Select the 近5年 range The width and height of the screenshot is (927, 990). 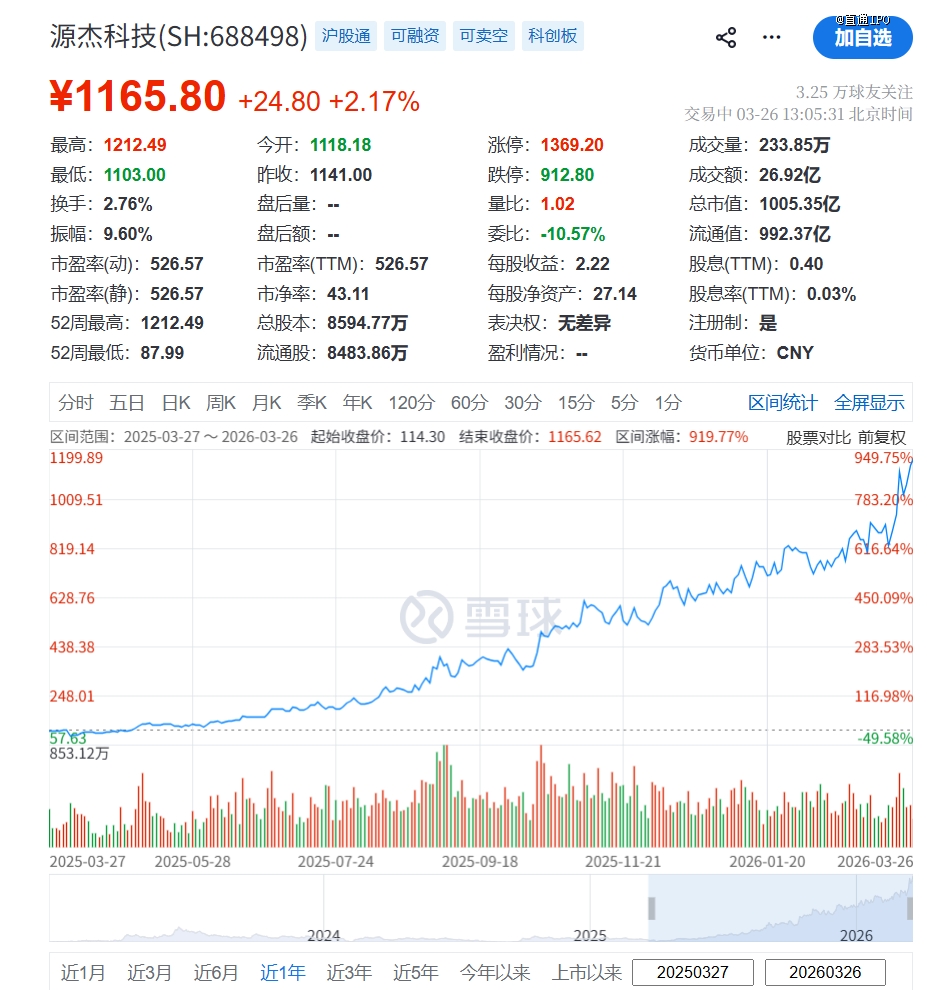coord(415,972)
